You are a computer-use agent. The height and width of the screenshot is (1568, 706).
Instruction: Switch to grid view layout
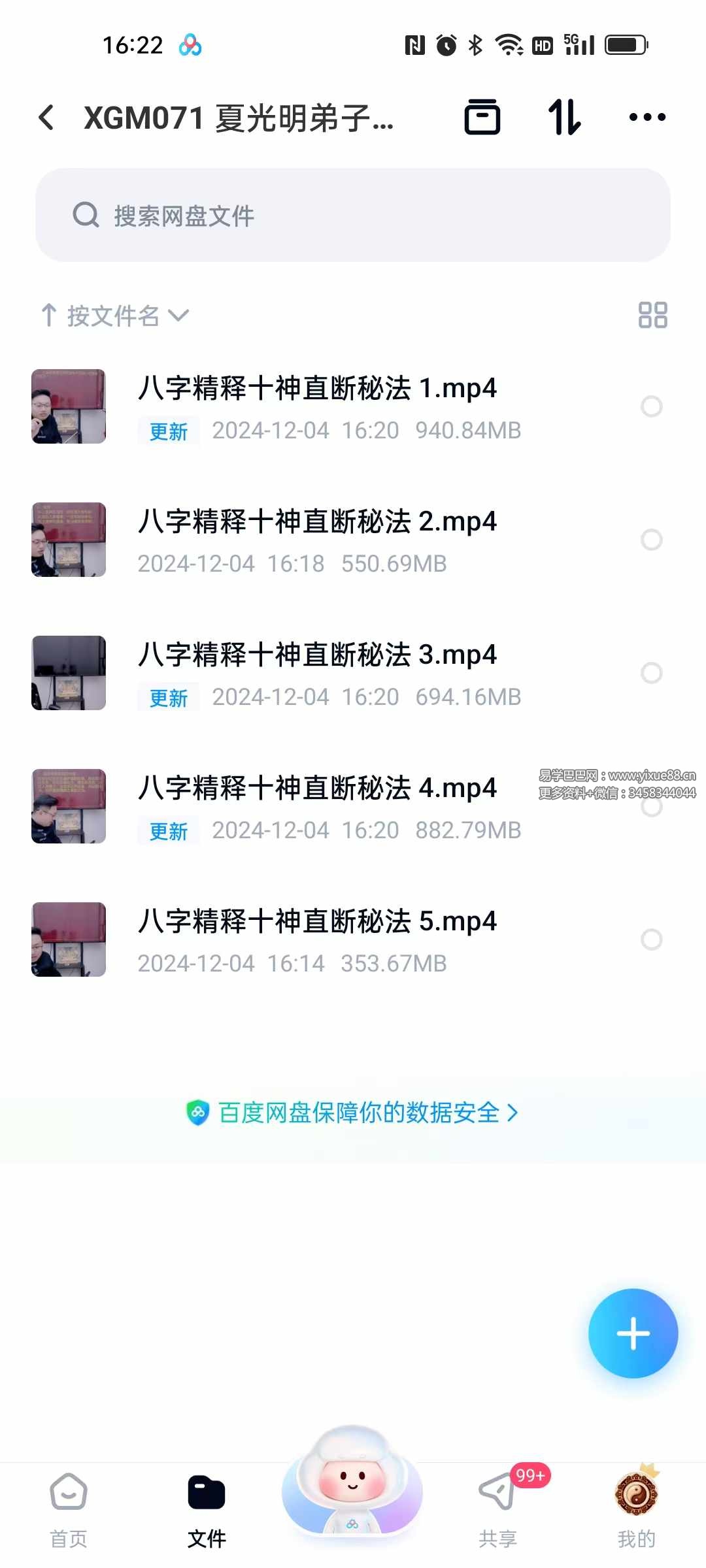point(652,316)
